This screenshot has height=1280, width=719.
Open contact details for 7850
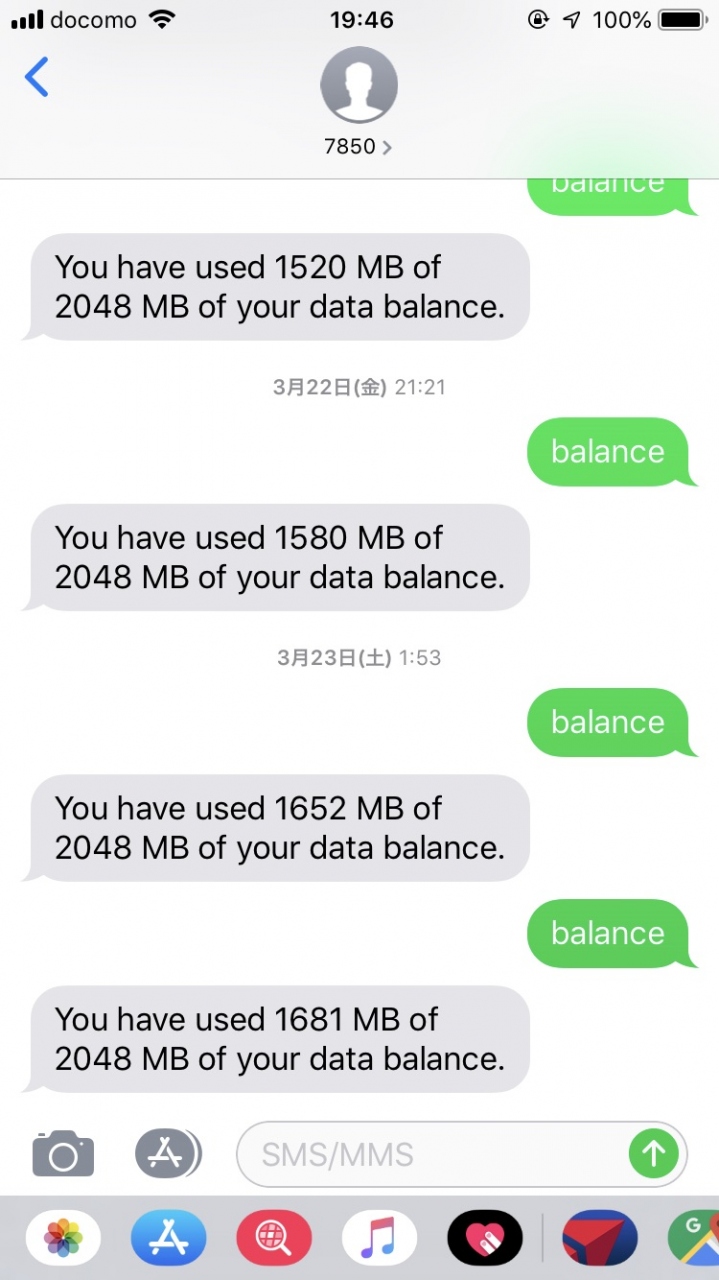click(358, 146)
